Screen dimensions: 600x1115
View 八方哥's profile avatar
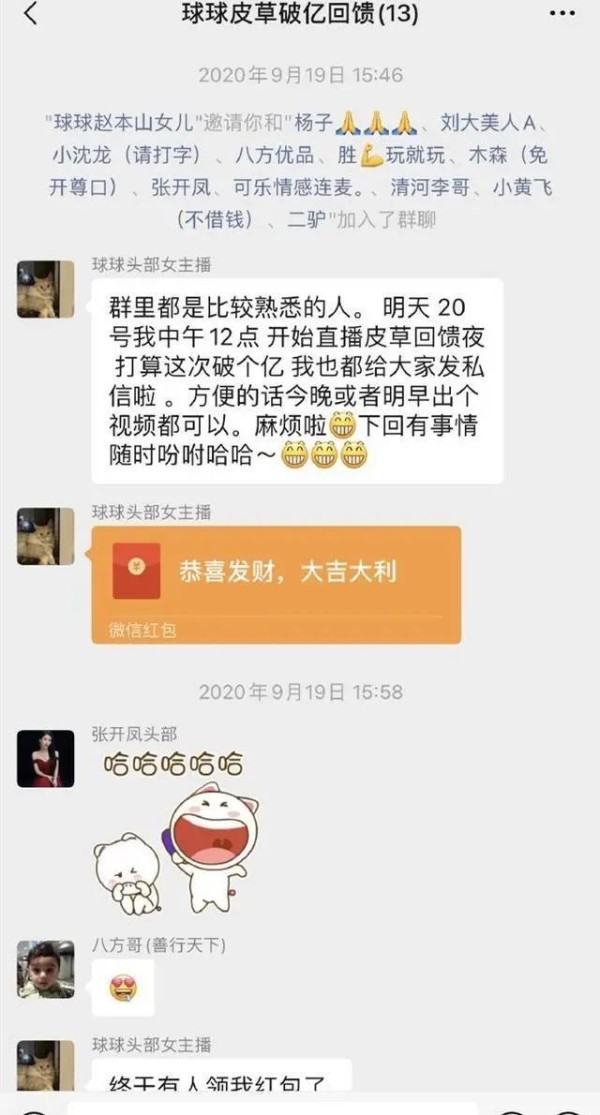(x=45, y=969)
